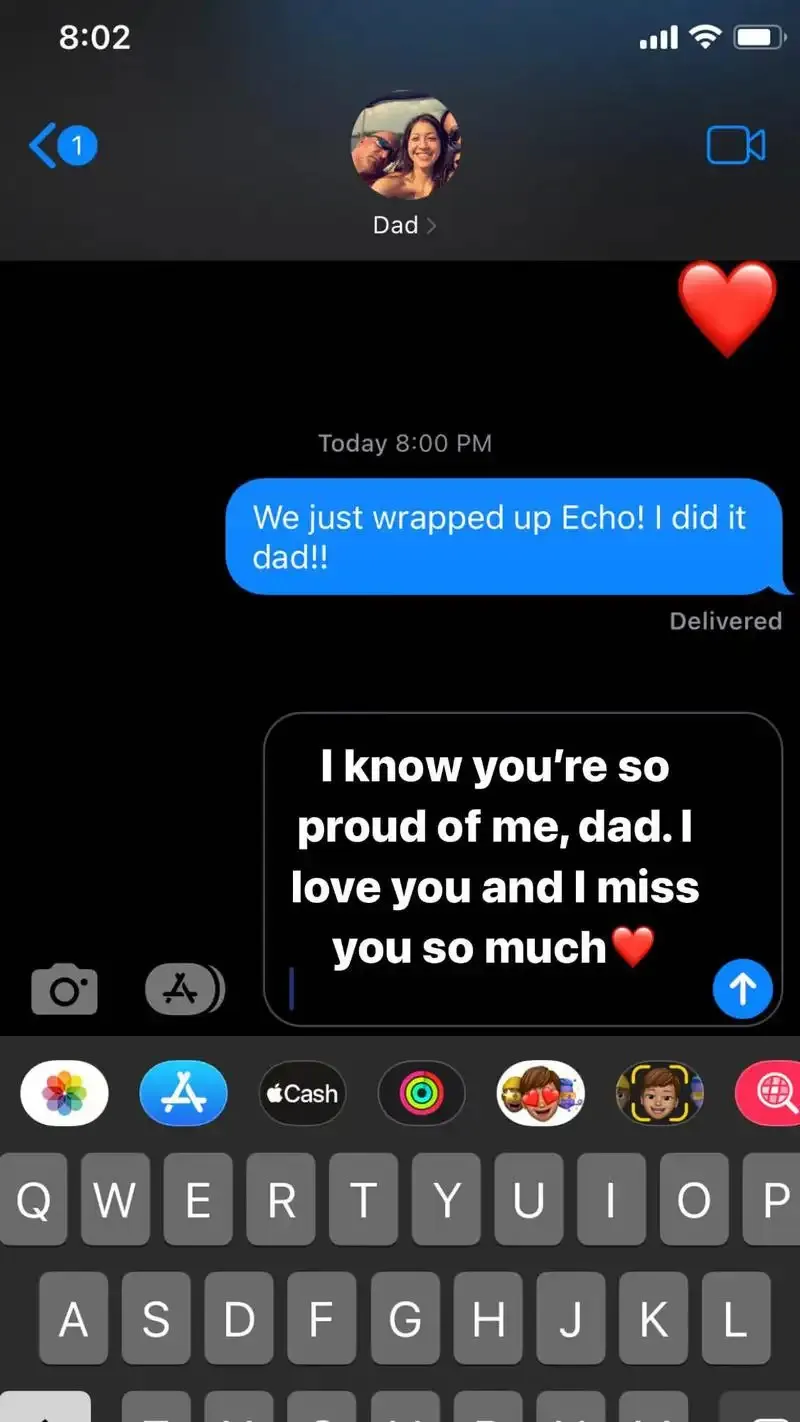
Task: Open the Animoji recorder app
Action: (x=659, y=1094)
